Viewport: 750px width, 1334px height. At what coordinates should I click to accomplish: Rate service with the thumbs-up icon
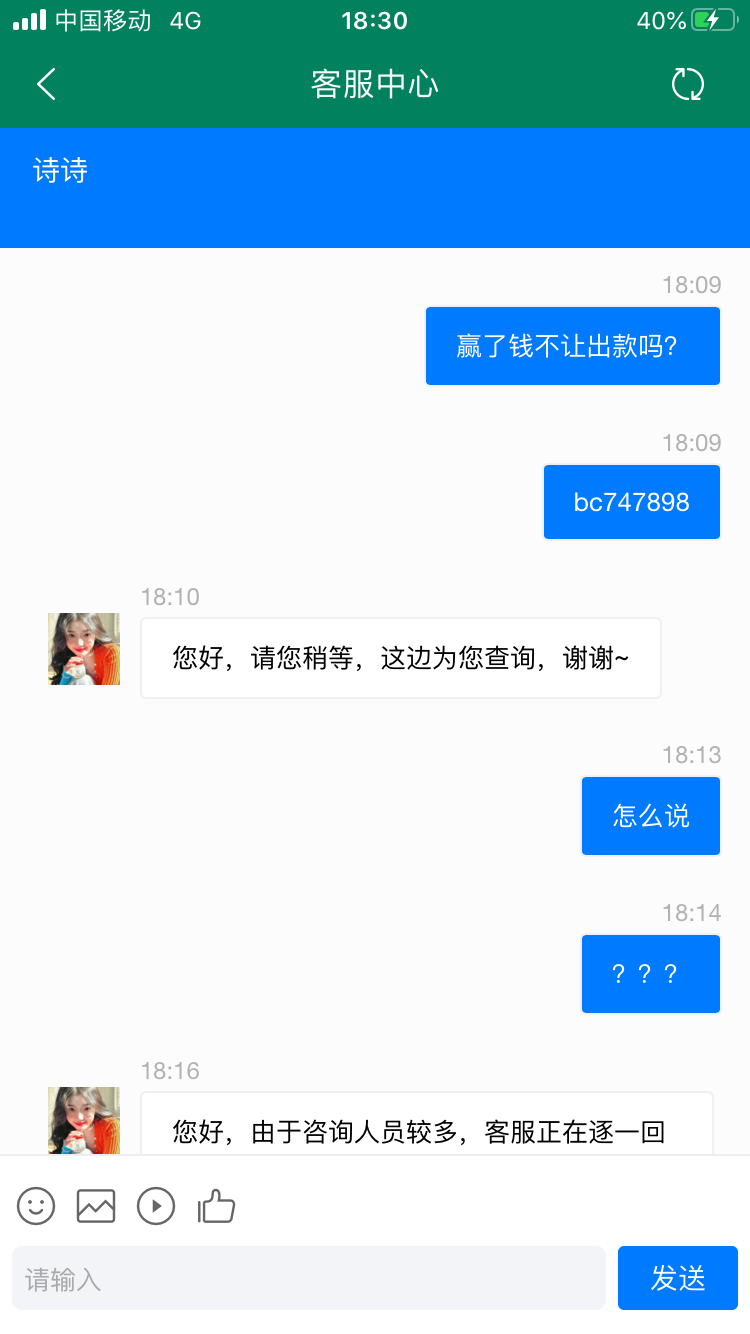[216, 1206]
